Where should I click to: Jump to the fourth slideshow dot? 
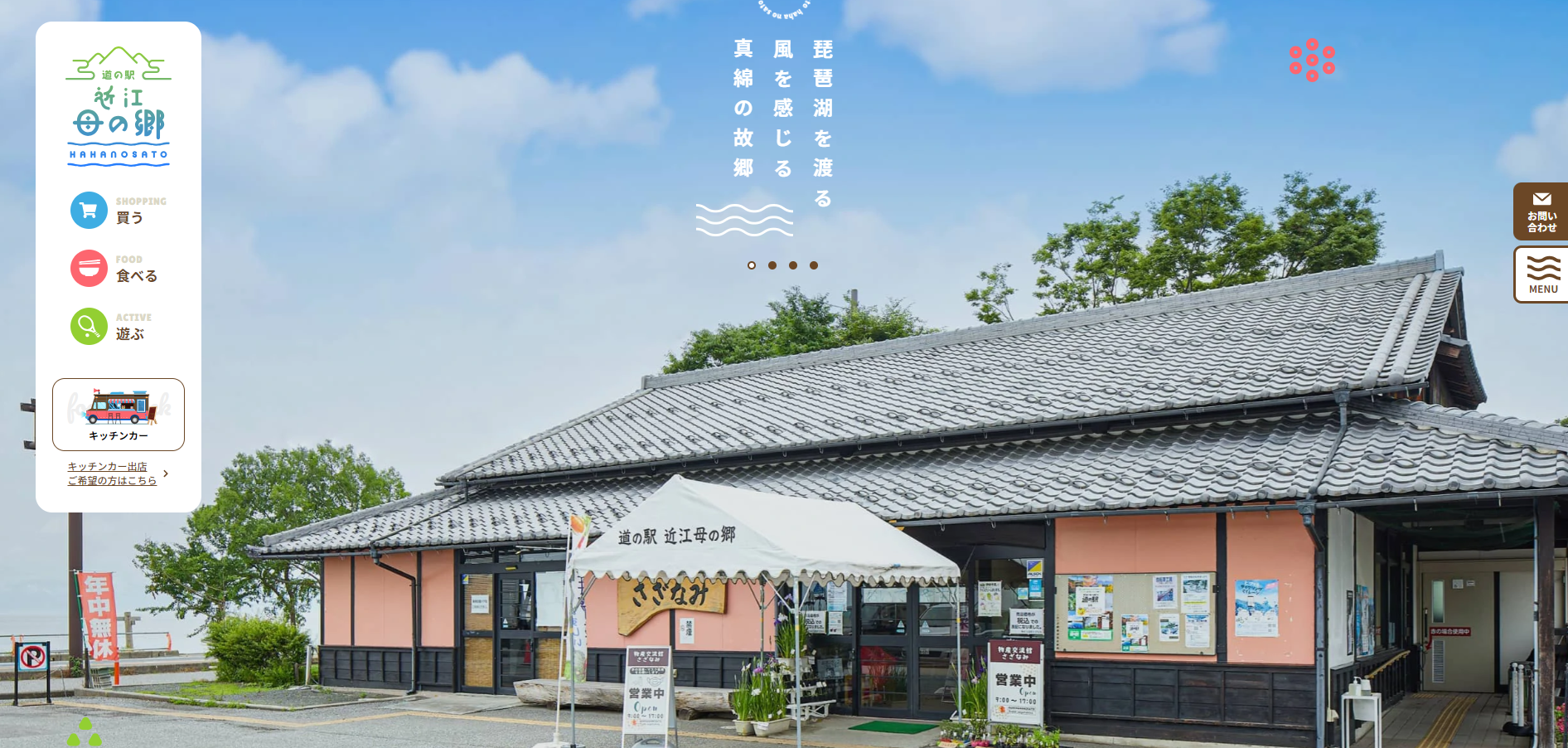click(x=814, y=265)
